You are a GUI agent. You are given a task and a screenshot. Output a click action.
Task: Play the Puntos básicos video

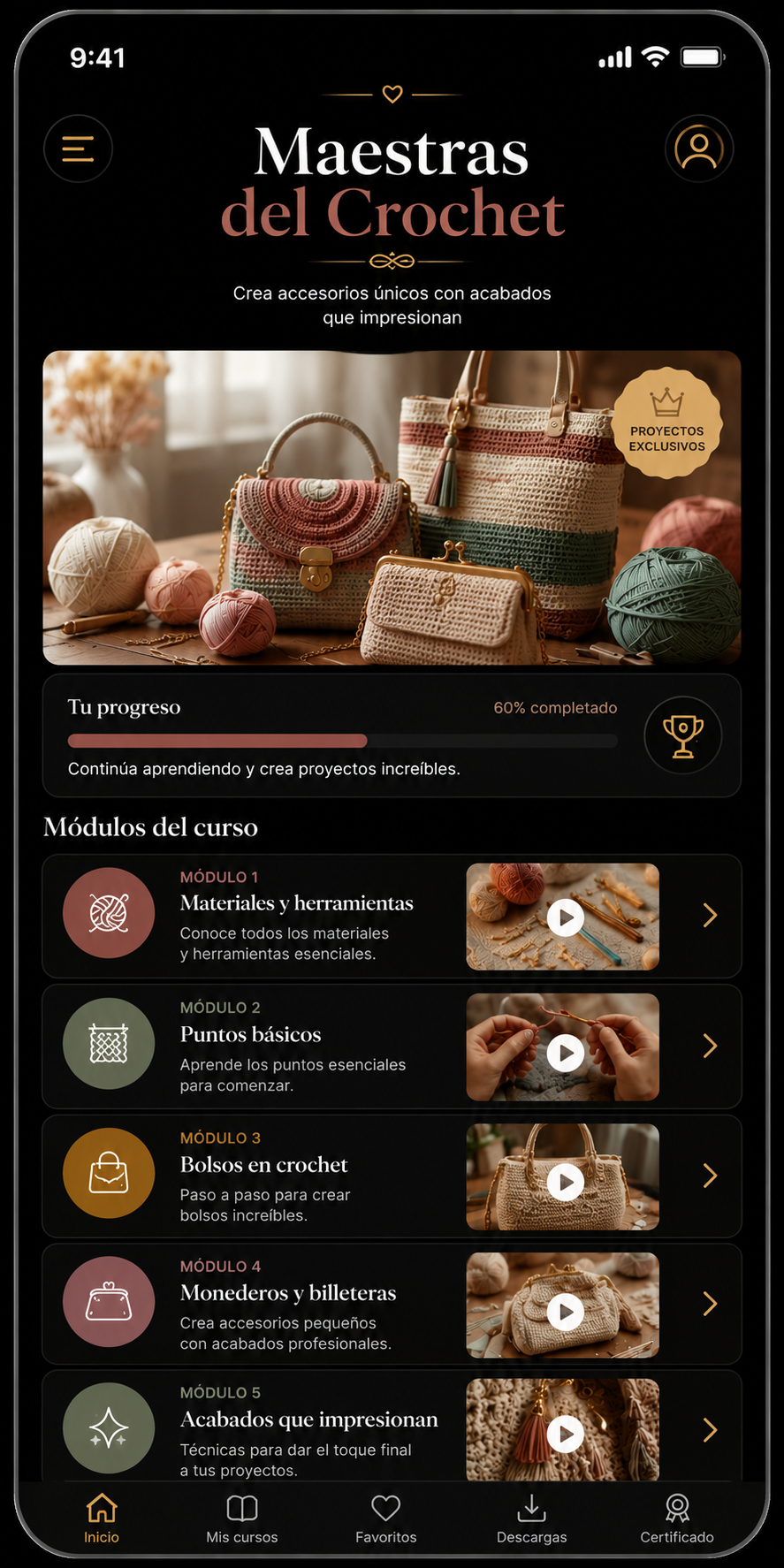(565, 1053)
